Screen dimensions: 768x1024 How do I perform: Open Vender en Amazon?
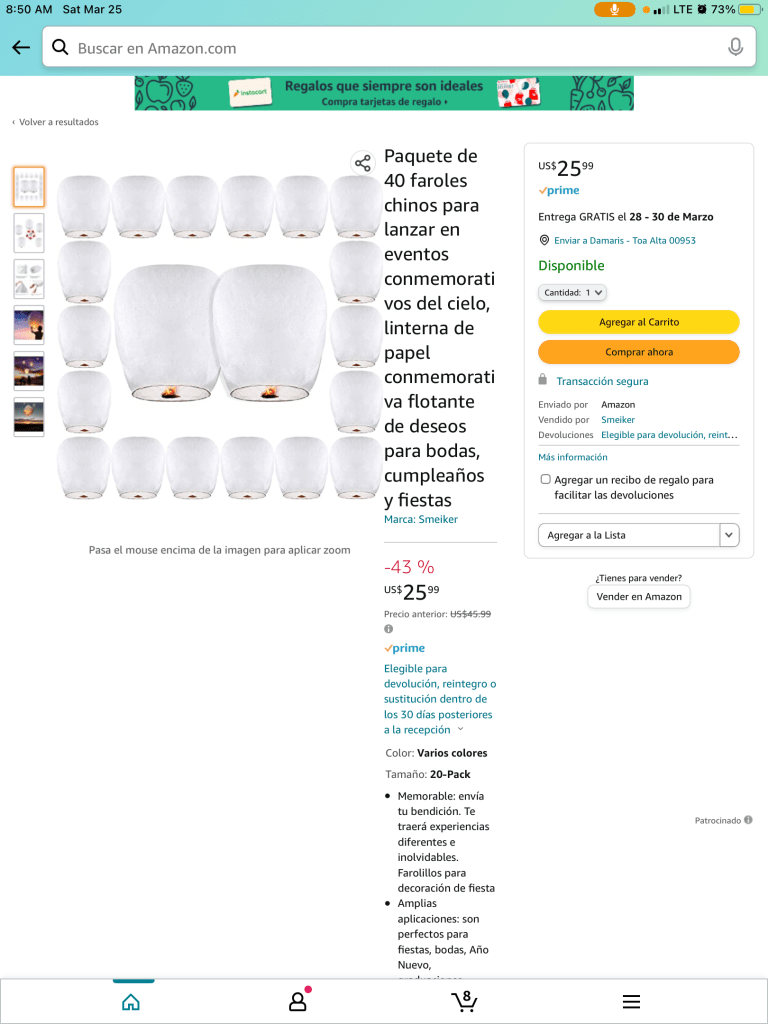pos(639,597)
